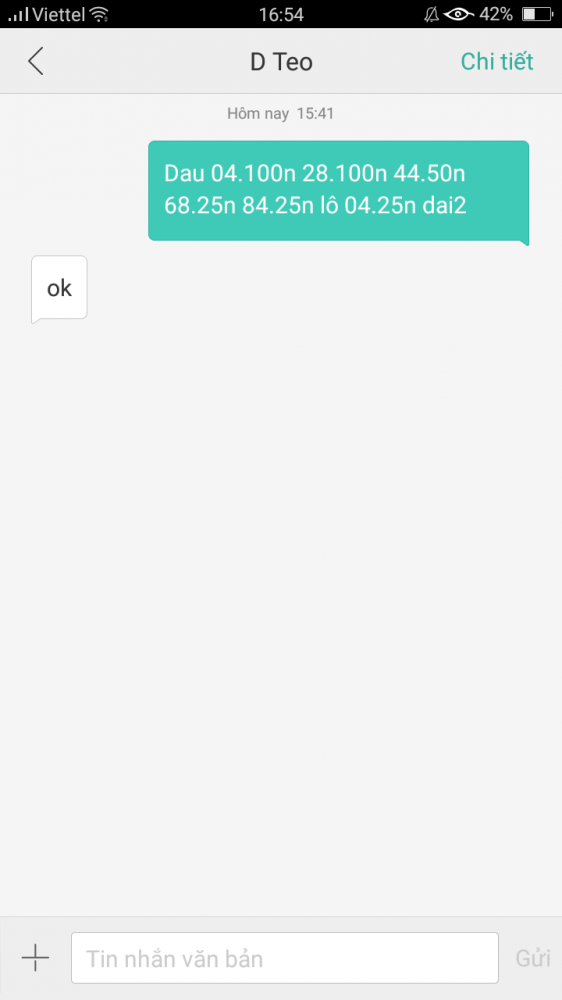Focus the Tin nhắn văn bản field

point(285,958)
